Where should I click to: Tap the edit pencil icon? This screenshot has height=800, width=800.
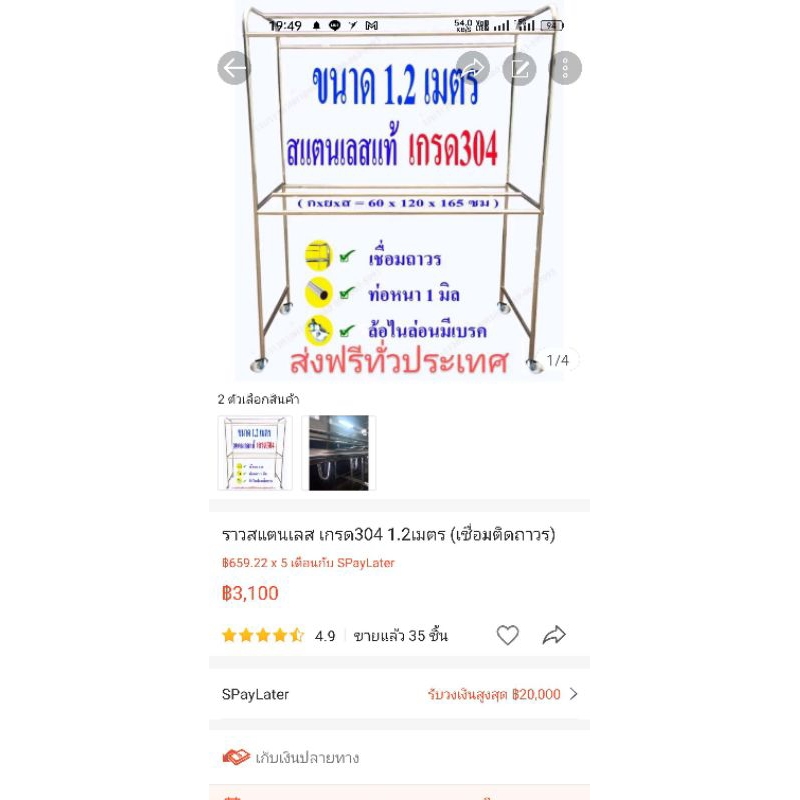point(519,68)
